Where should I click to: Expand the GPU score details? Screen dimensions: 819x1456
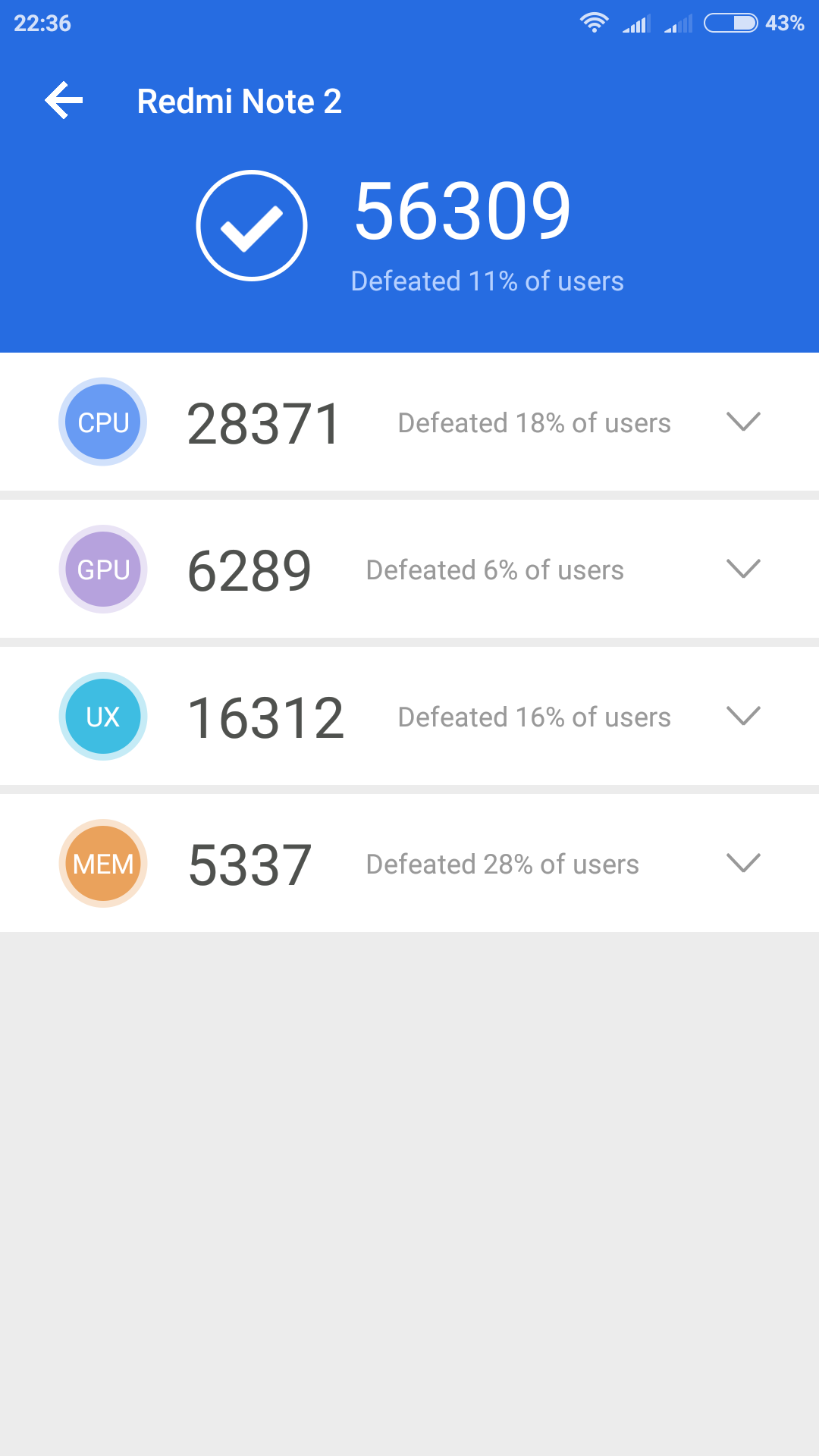[742, 569]
